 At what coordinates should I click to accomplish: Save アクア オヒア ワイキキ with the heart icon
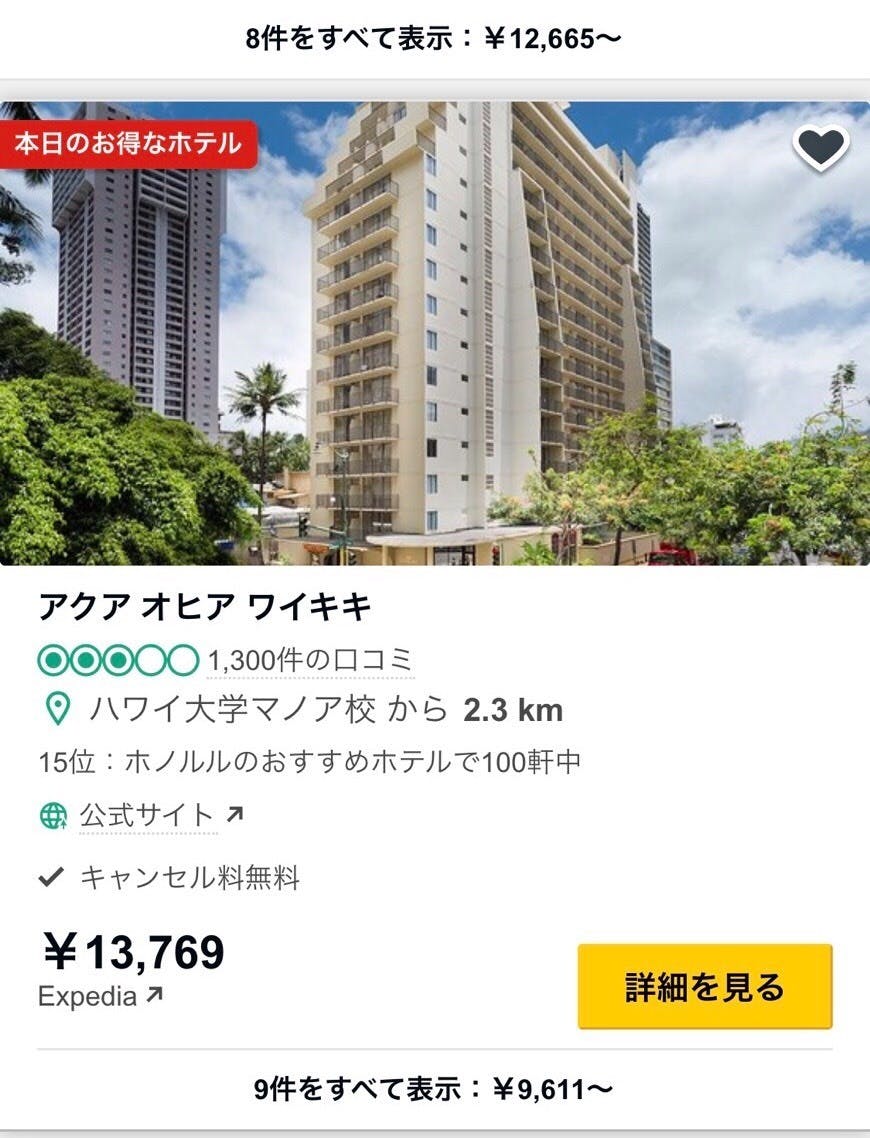coord(821,148)
